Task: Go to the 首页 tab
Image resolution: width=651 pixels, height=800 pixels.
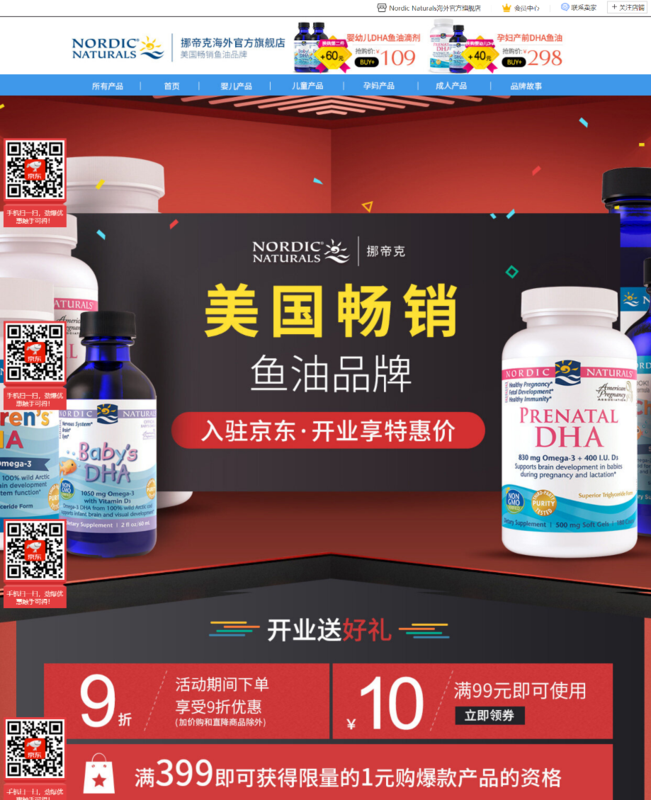Action: (x=172, y=86)
